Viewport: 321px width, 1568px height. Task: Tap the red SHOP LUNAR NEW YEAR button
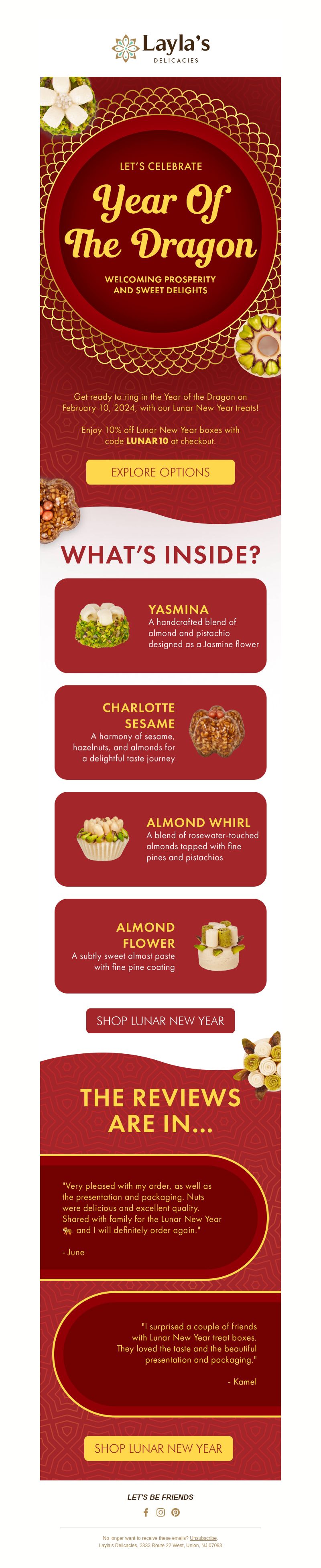coord(160,1021)
